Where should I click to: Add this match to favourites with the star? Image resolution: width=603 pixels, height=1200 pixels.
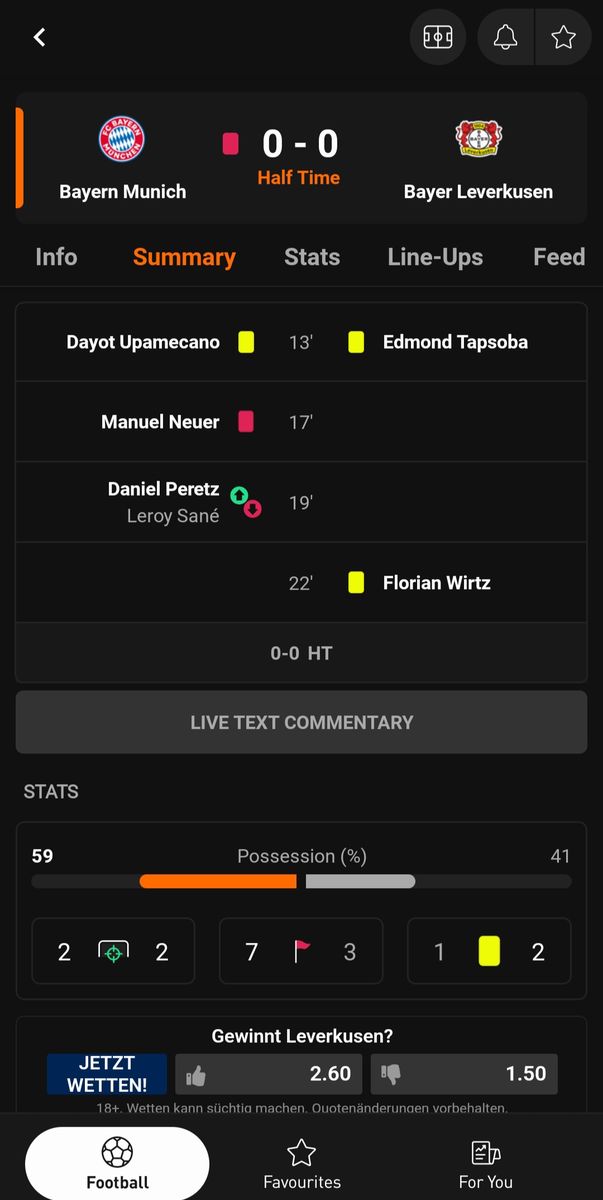click(x=563, y=38)
